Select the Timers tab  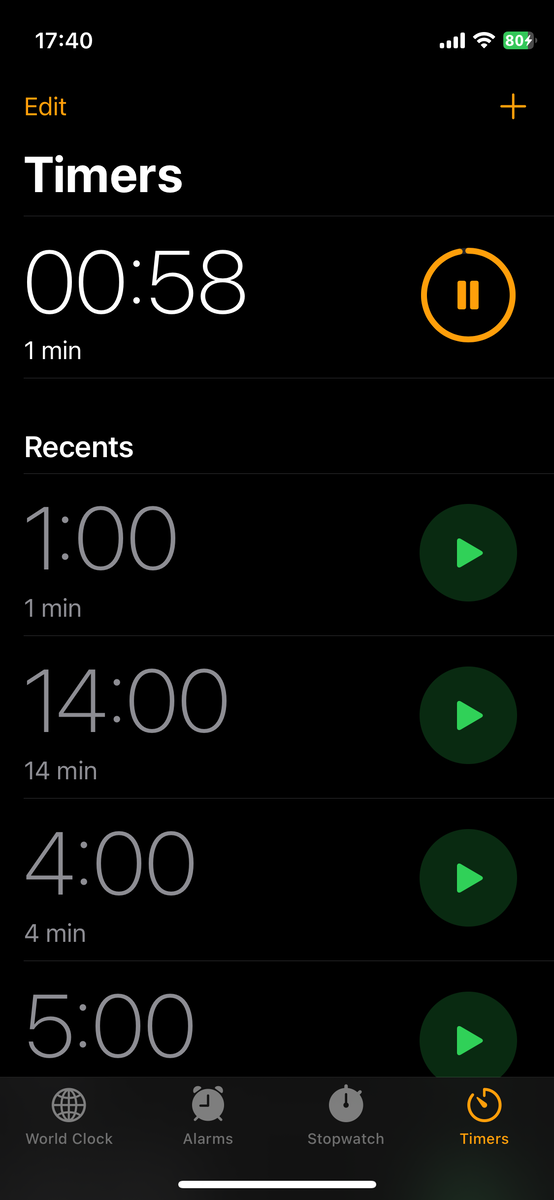tap(484, 1116)
